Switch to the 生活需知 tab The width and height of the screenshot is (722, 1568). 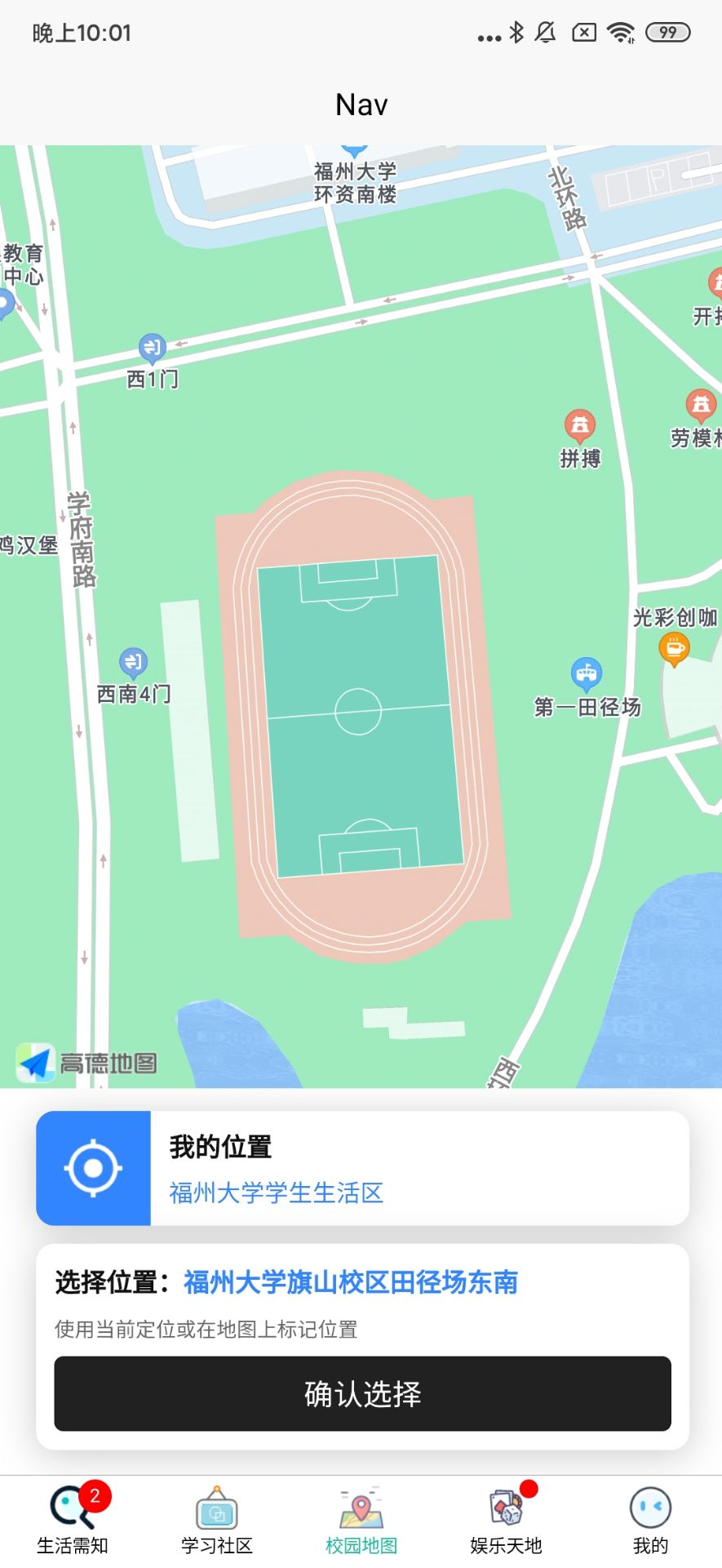pyautogui.click(x=73, y=1520)
